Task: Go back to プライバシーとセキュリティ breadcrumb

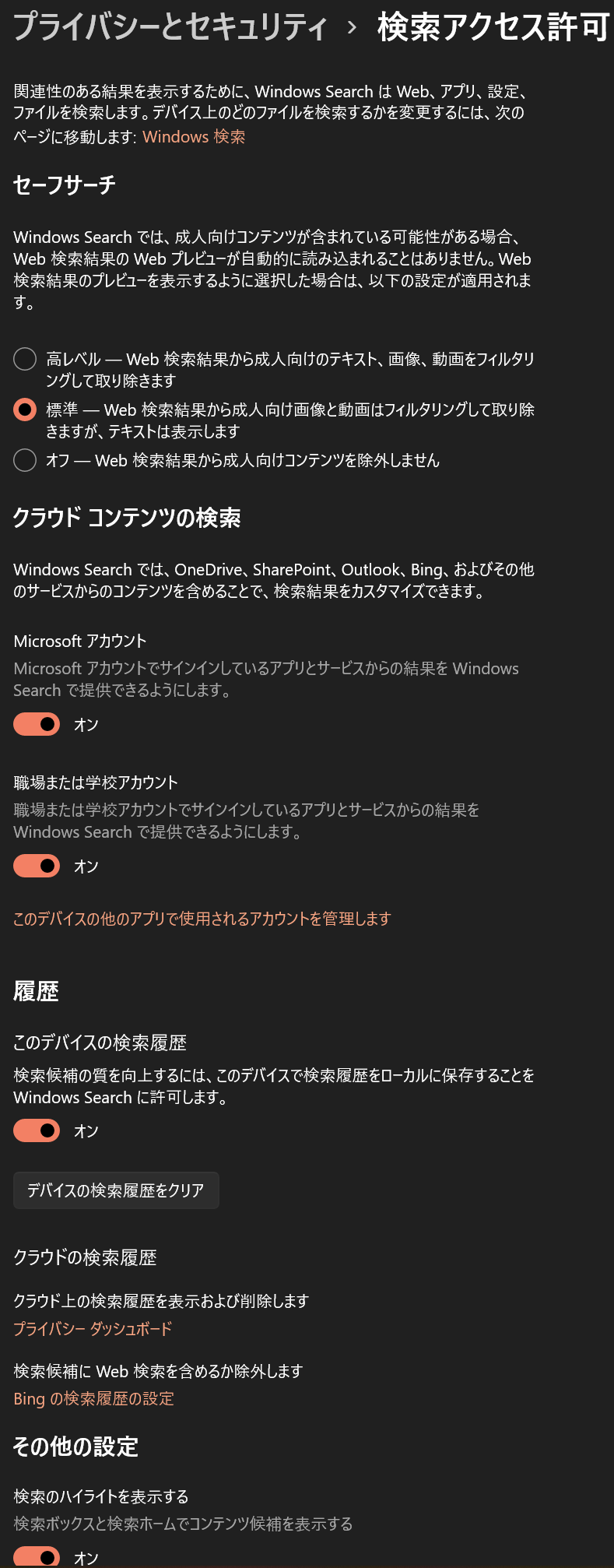Action: (x=170, y=27)
